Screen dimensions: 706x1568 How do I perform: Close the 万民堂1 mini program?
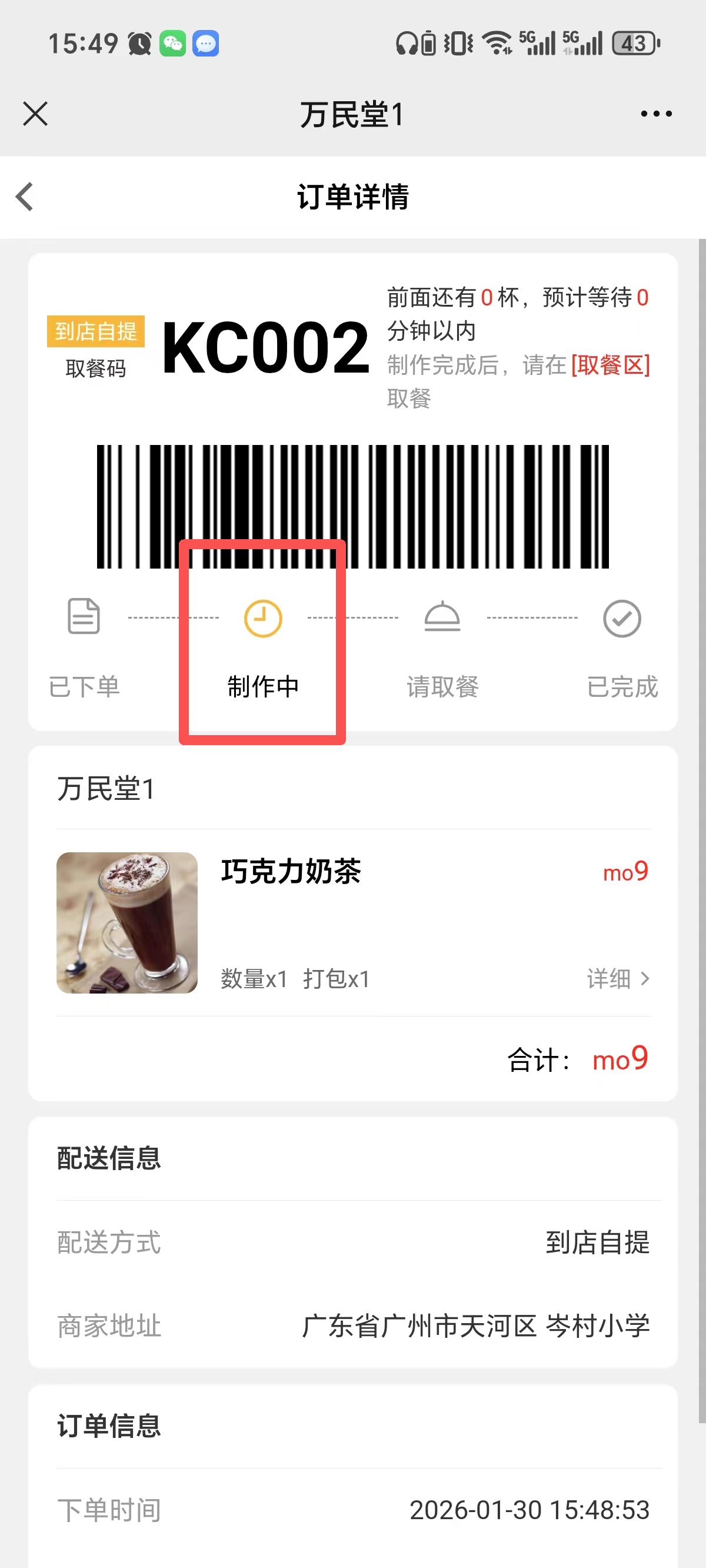click(x=35, y=114)
